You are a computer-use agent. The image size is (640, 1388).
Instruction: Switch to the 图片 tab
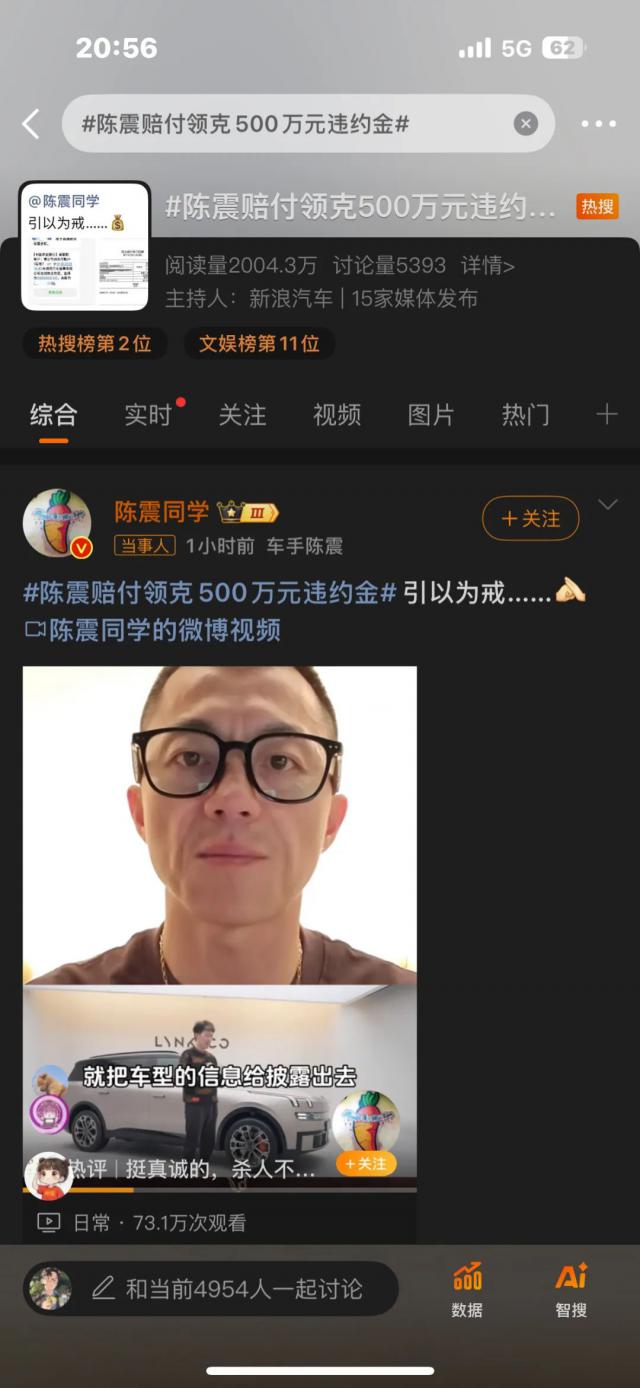[431, 415]
